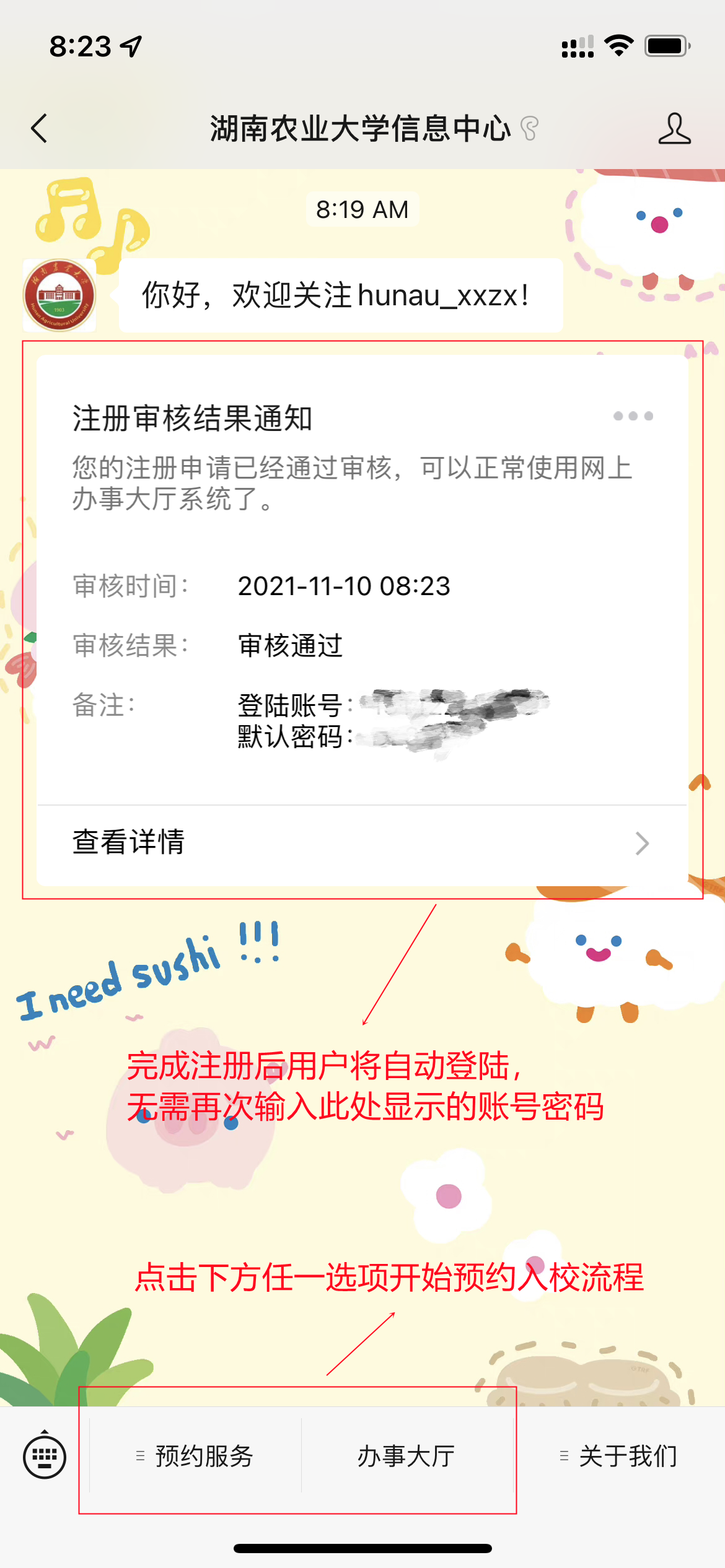Go back from the official account chat
Viewport: 725px width, 1568px height.
[40, 129]
